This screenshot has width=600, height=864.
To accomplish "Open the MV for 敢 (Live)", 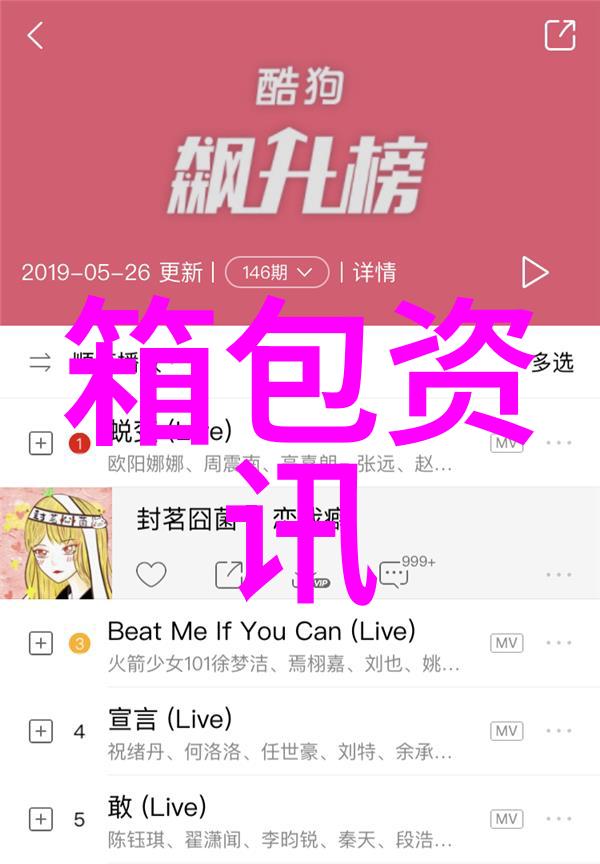I will click(506, 819).
